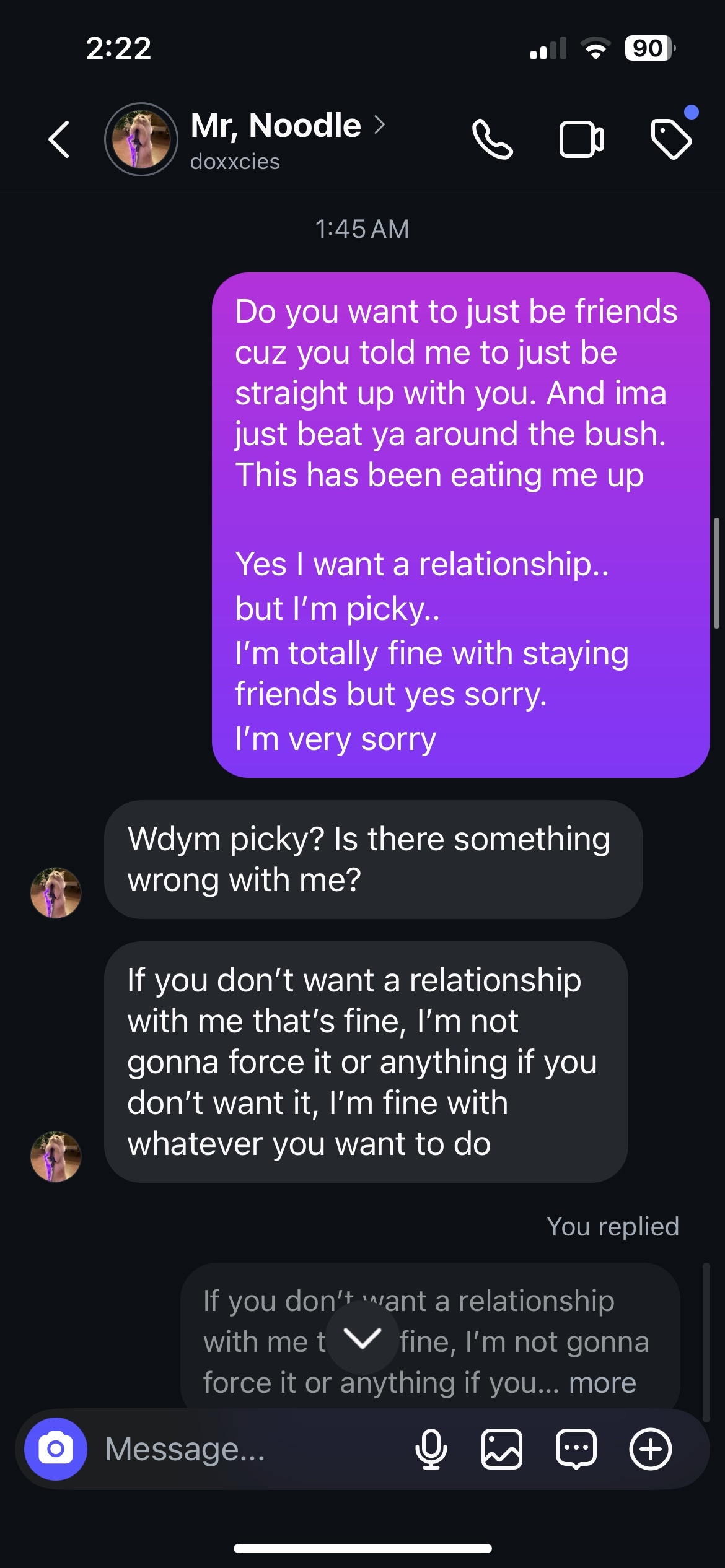The image size is (725, 1568).
Task: Open the sticker and GIF picker
Action: 576,1448
